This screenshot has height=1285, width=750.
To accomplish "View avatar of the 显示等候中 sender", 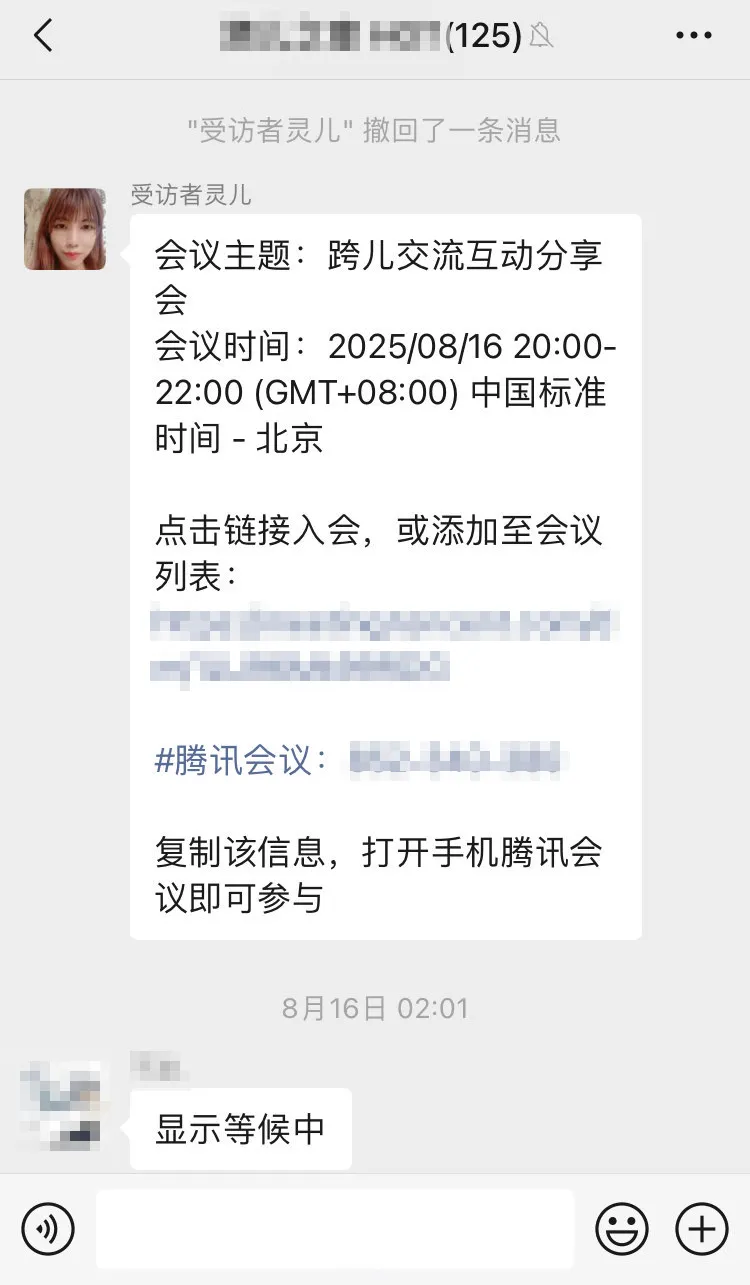I will (x=62, y=1105).
